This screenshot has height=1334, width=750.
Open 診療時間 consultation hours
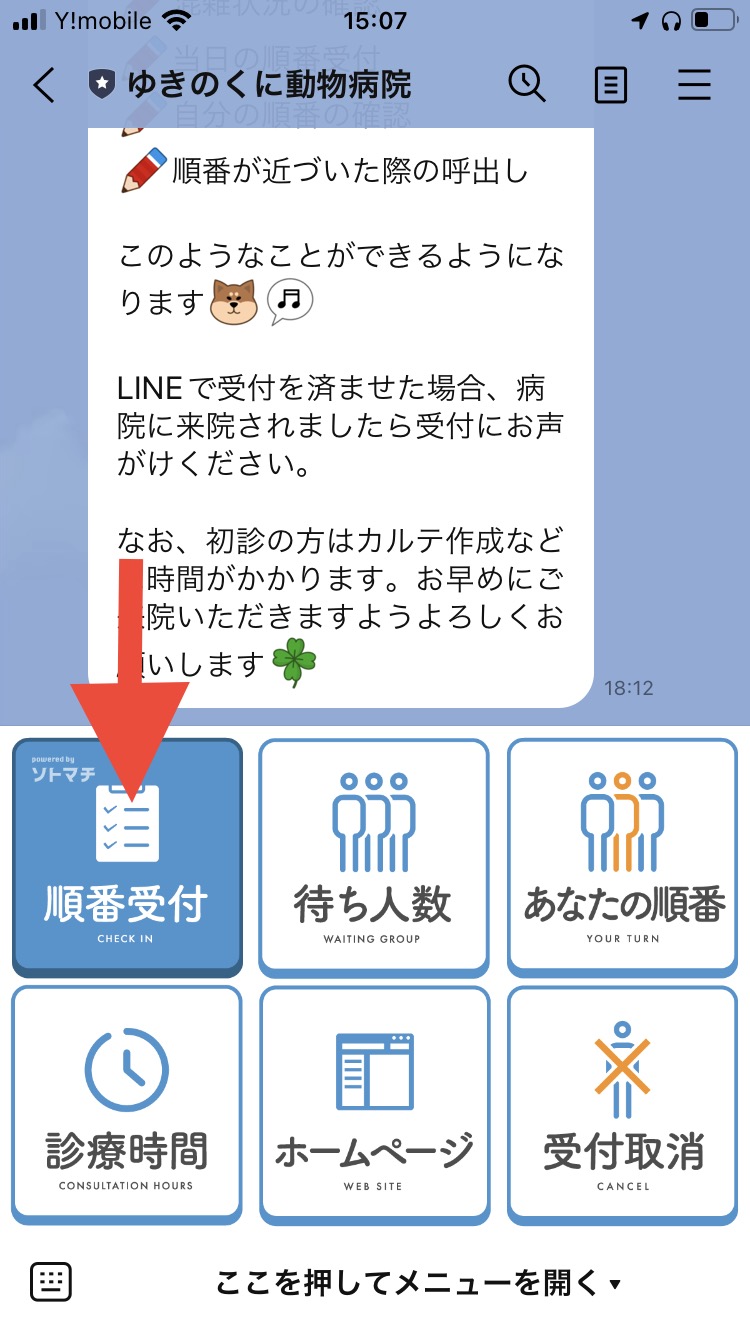(x=127, y=1104)
